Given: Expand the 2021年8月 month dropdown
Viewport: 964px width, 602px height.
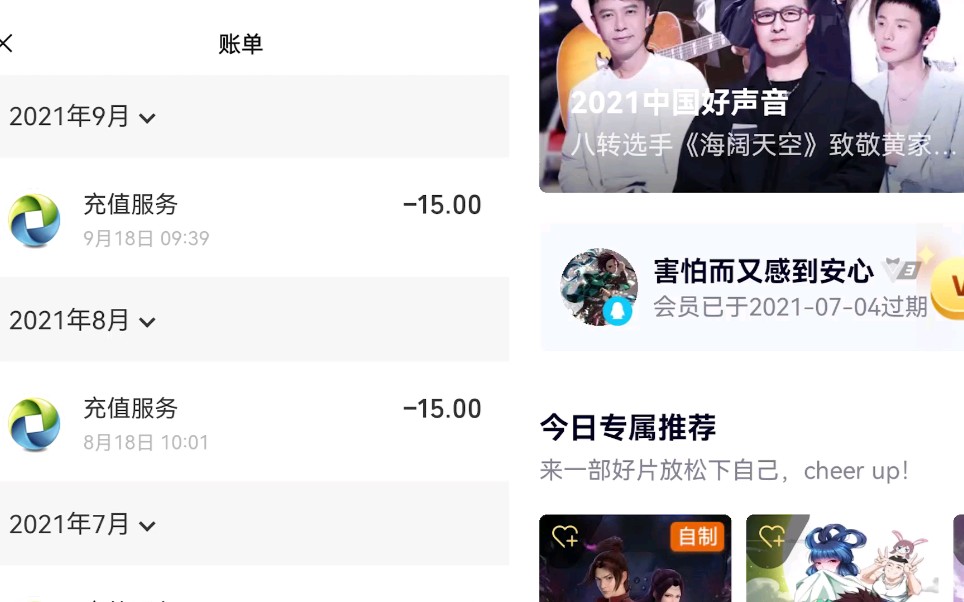Looking at the screenshot, I should (84, 321).
